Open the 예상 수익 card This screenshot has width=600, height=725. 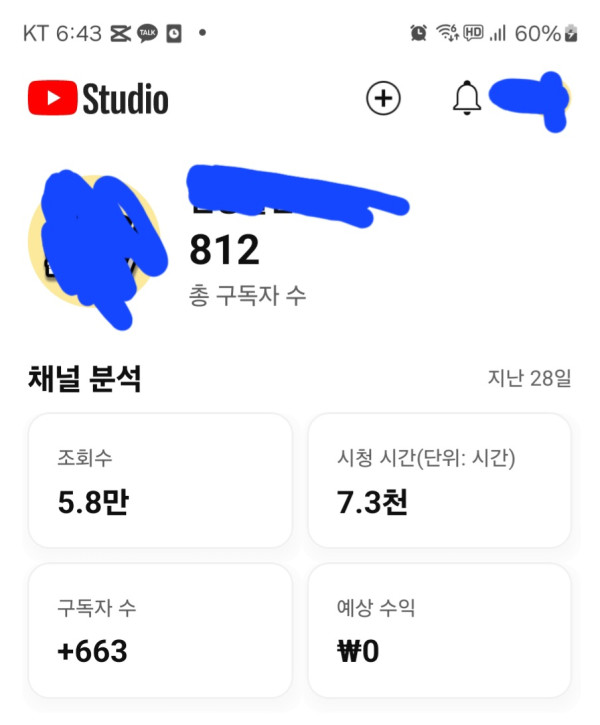click(x=439, y=630)
